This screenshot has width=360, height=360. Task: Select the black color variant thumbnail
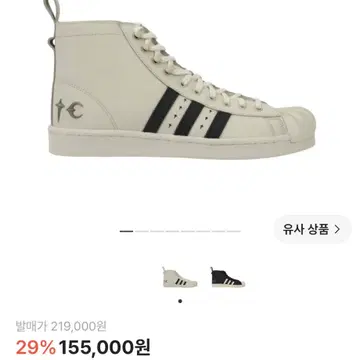point(228,277)
